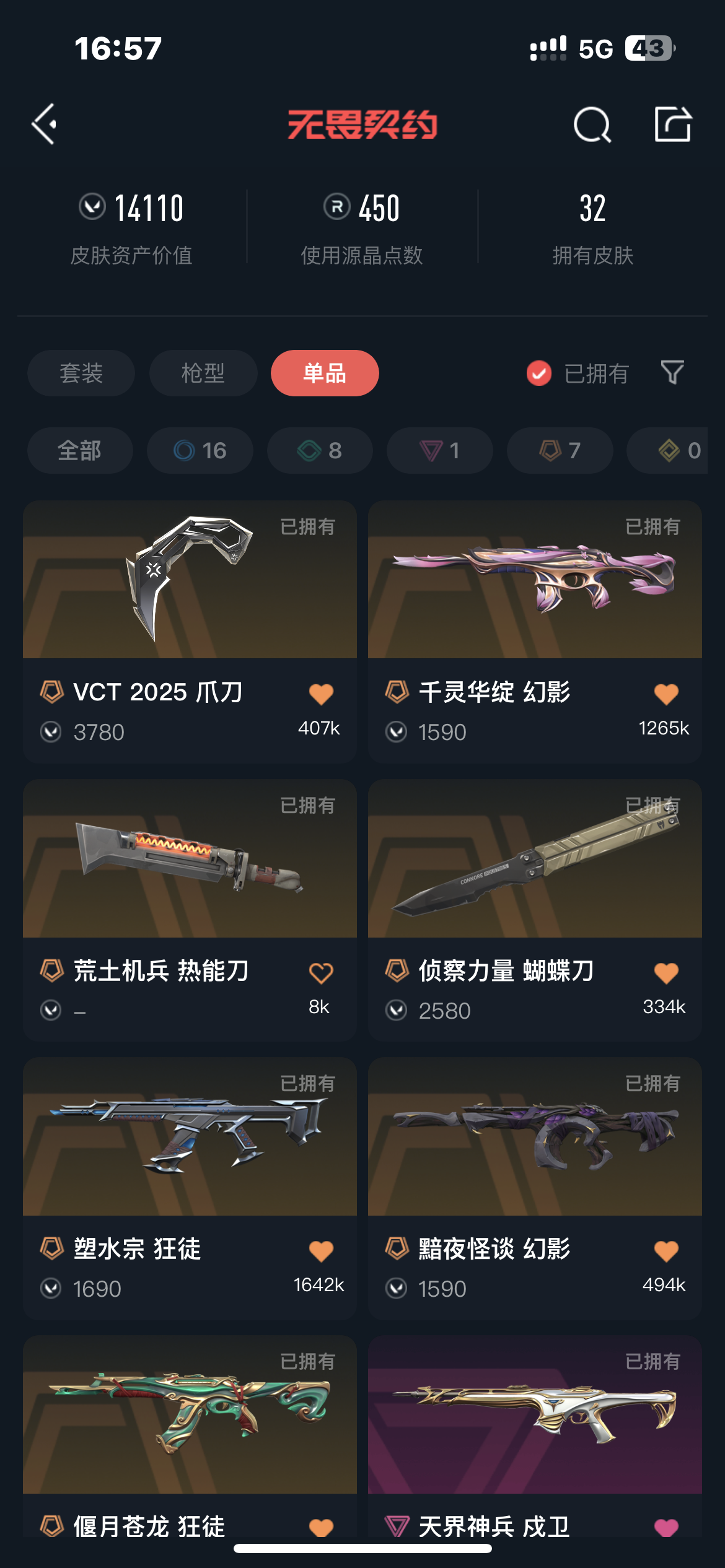Select the 单品 tab

pyautogui.click(x=325, y=373)
